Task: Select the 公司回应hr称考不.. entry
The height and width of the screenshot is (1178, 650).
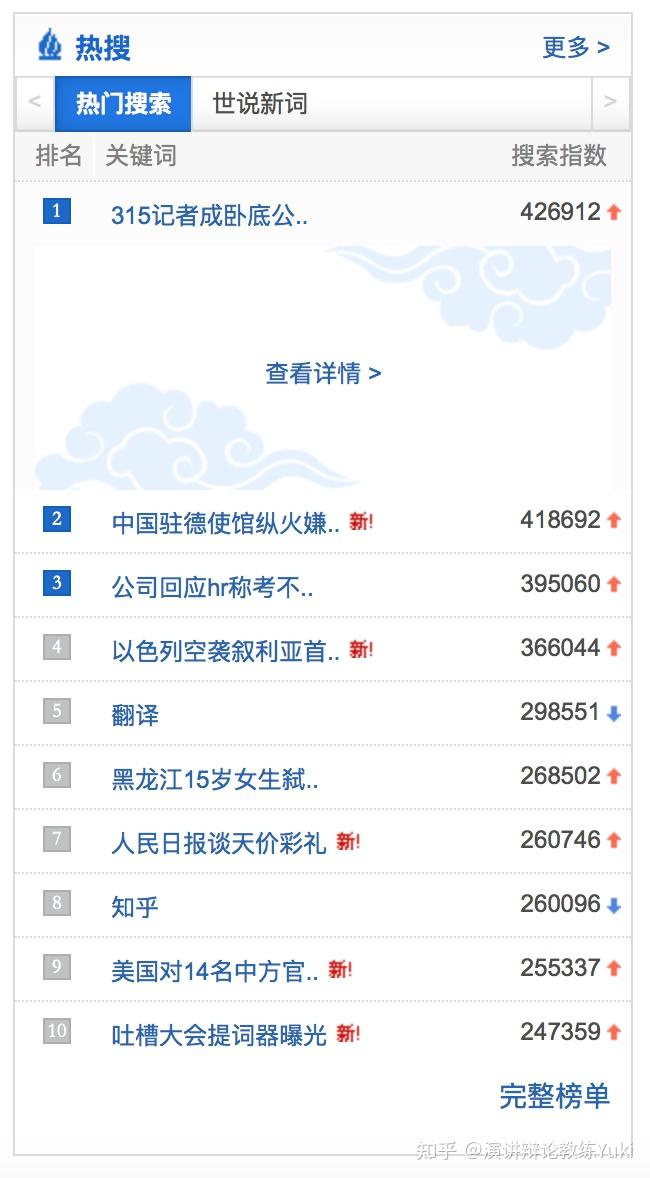Action: [212, 587]
